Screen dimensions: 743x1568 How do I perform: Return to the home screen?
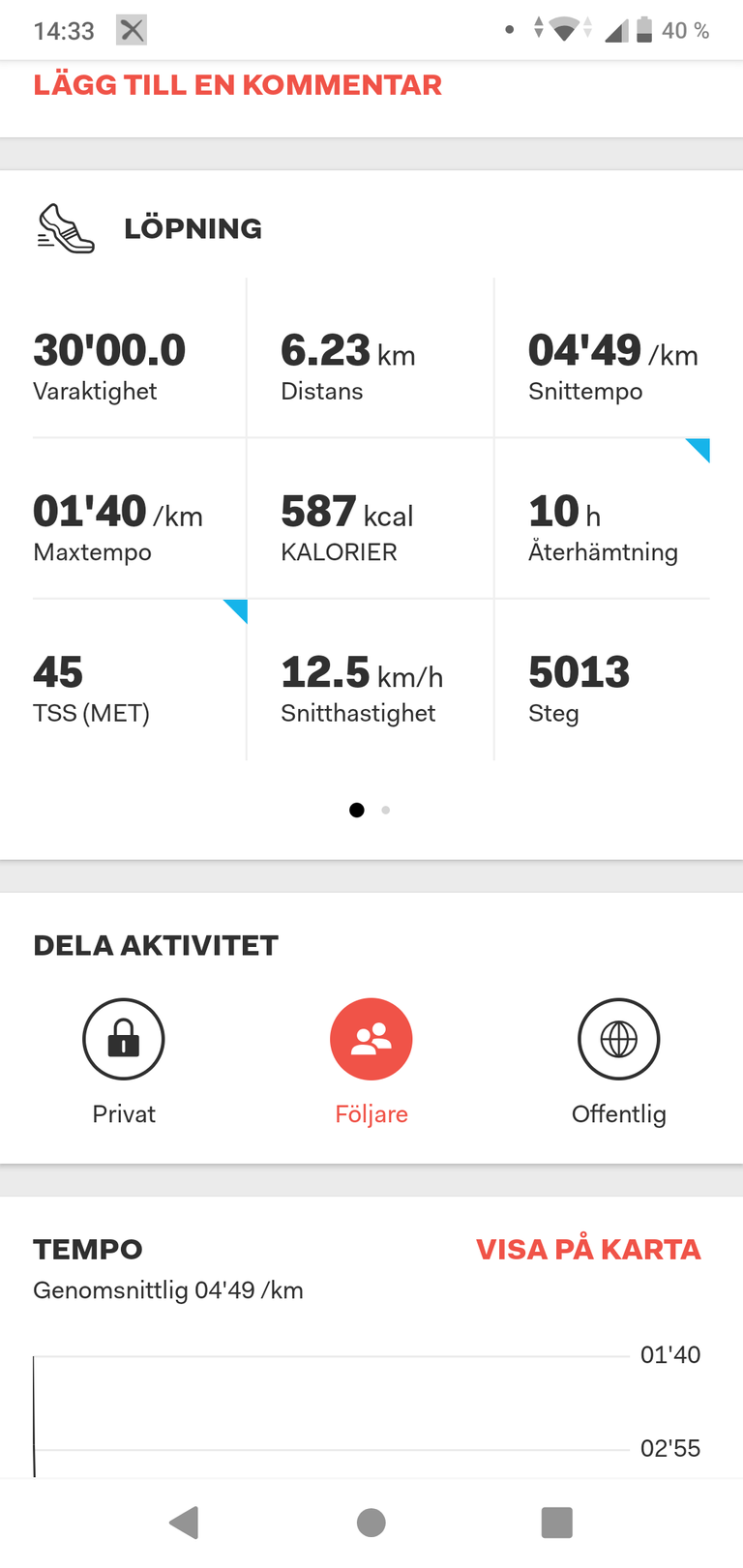pyautogui.click(x=371, y=1523)
